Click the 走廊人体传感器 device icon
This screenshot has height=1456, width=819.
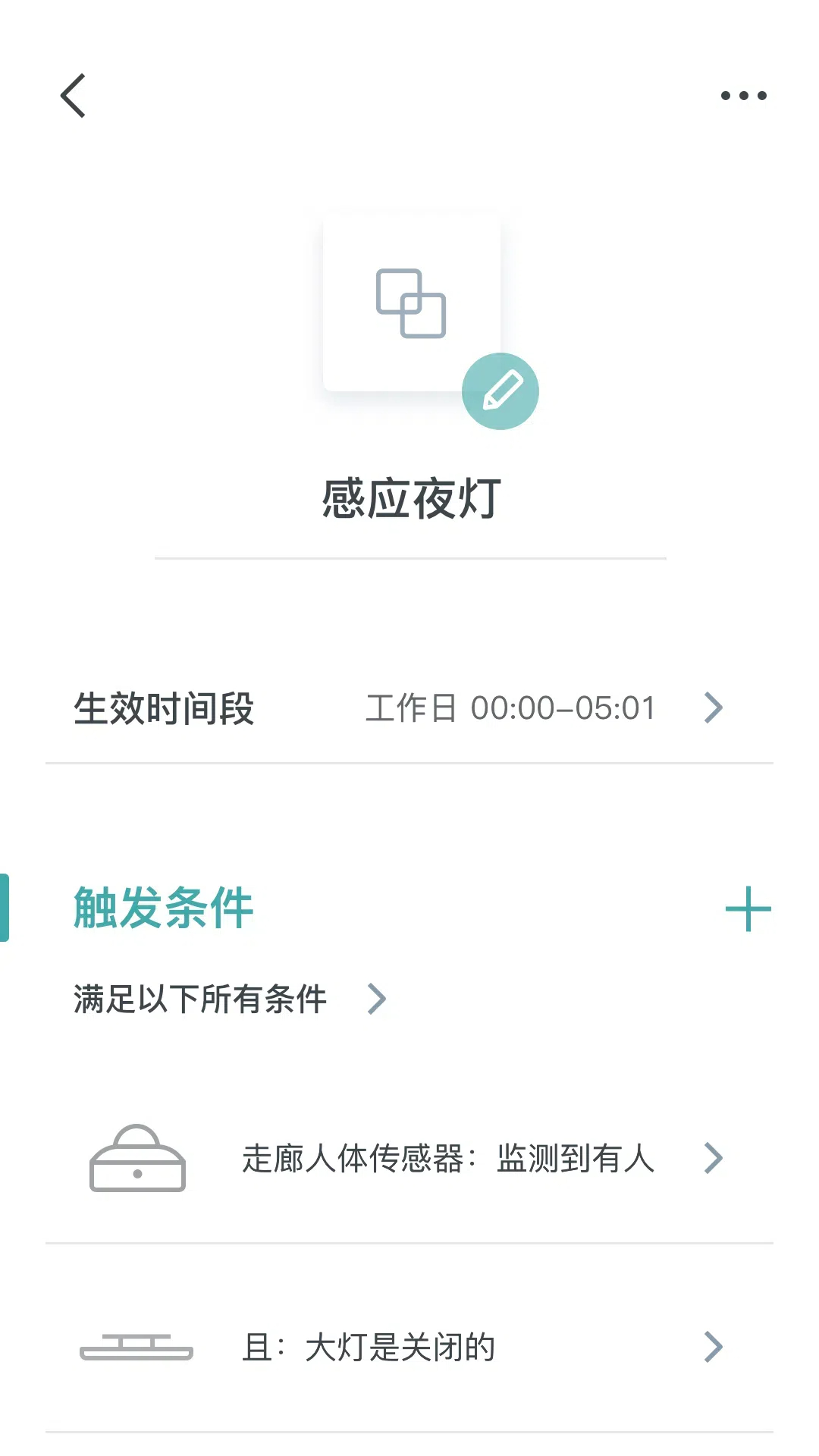click(x=139, y=1157)
